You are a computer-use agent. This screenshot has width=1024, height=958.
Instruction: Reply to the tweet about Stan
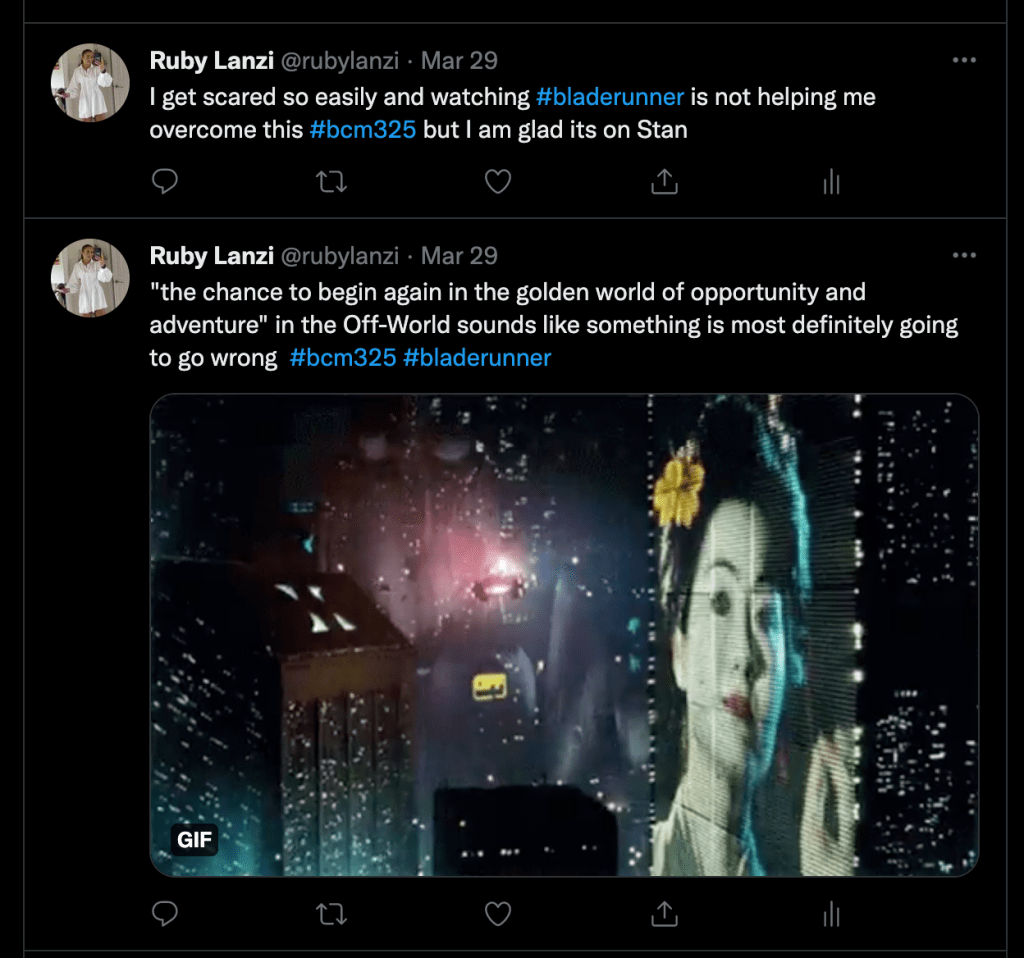click(x=165, y=181)
